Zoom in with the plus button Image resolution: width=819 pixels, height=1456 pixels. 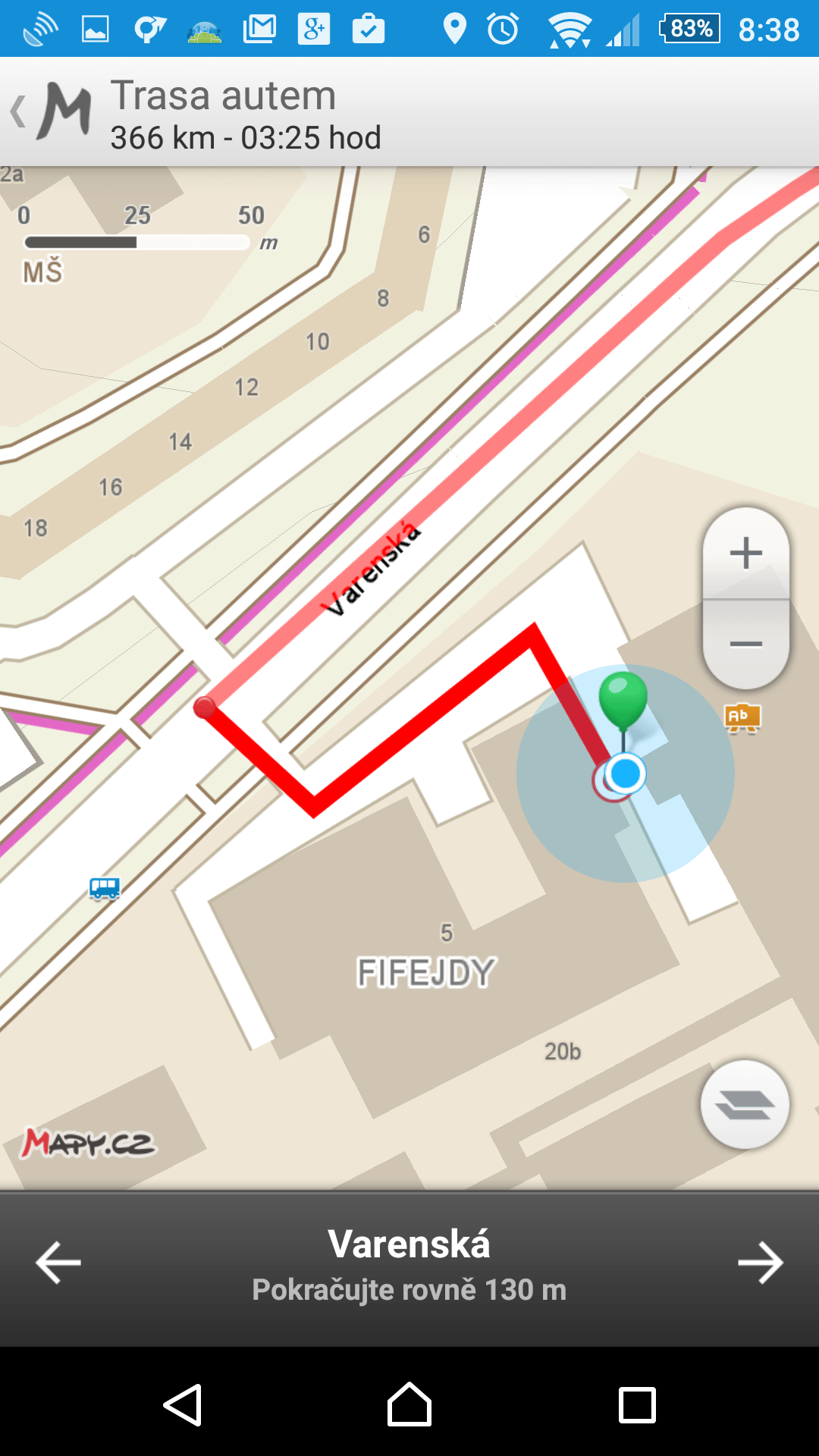(x=746, y=553)
